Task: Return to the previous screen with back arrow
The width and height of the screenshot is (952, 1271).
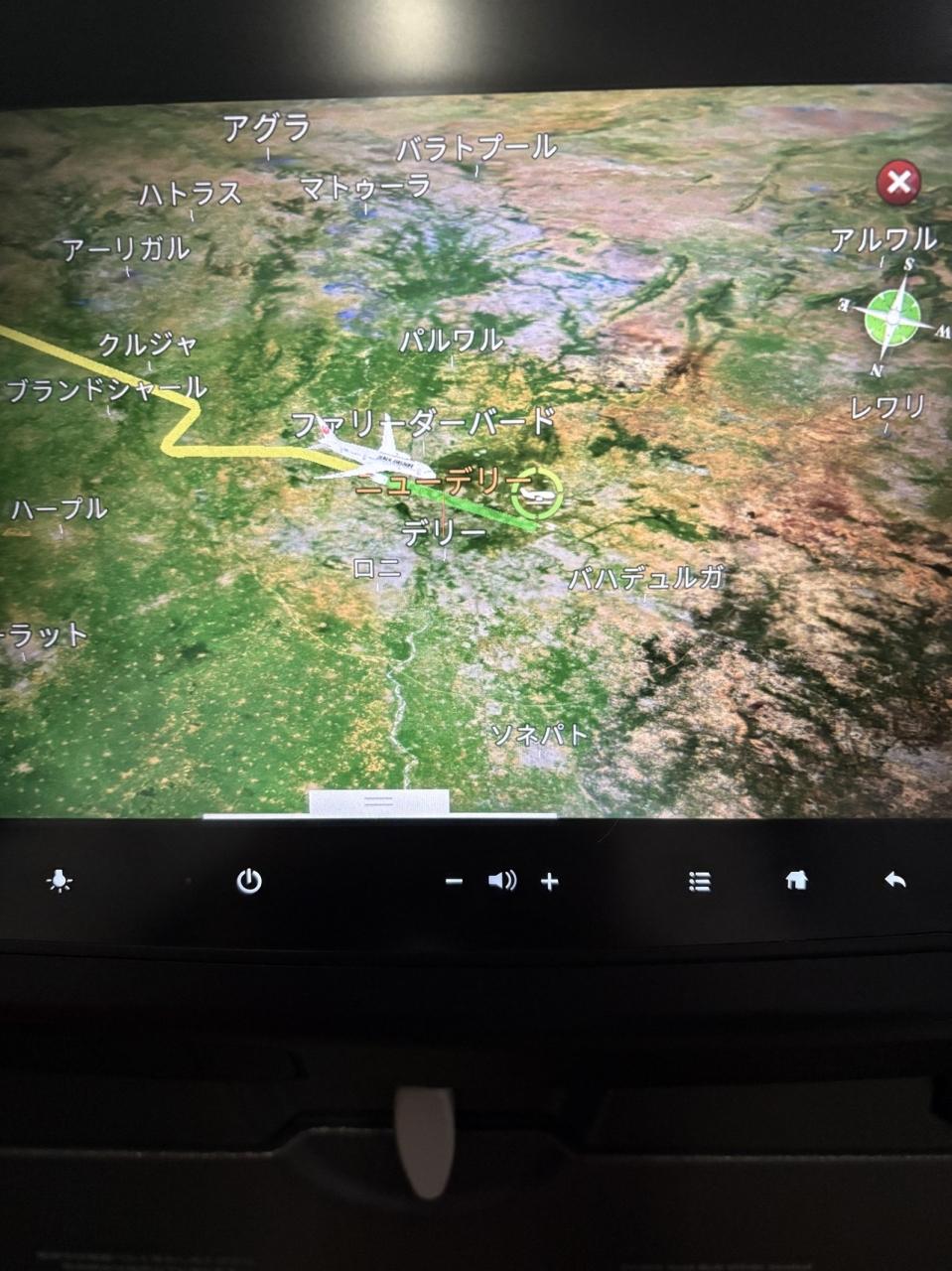Action: (x=895, y=880)
